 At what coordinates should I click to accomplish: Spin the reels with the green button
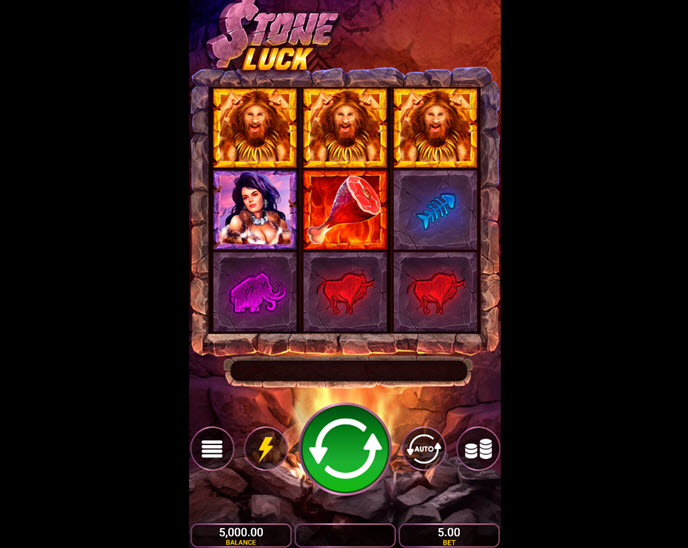coord(345,449)
